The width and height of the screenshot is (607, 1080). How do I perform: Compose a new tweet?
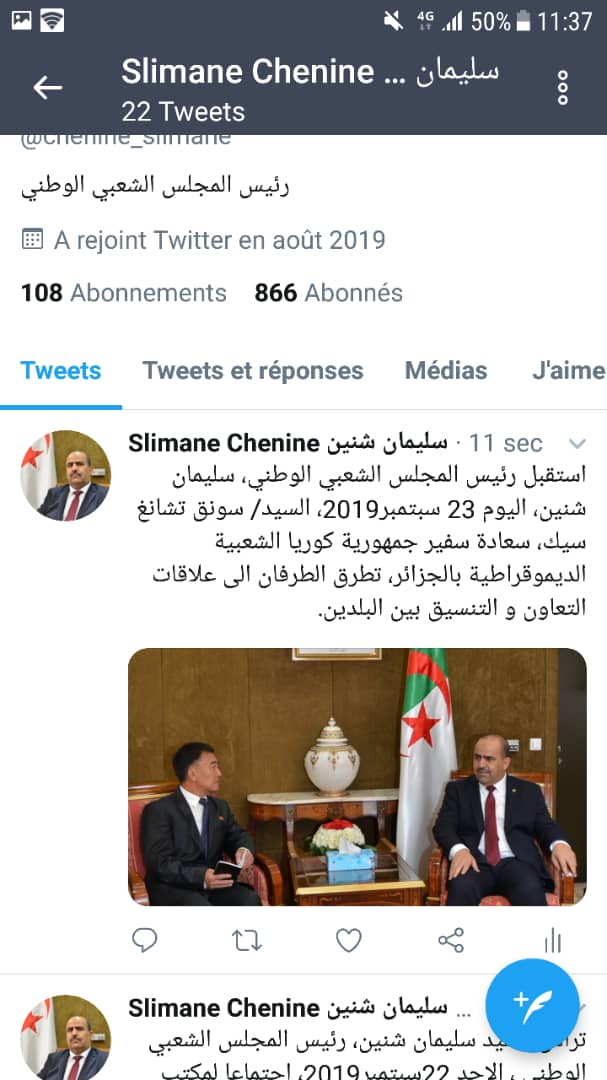coord(532,1005)
